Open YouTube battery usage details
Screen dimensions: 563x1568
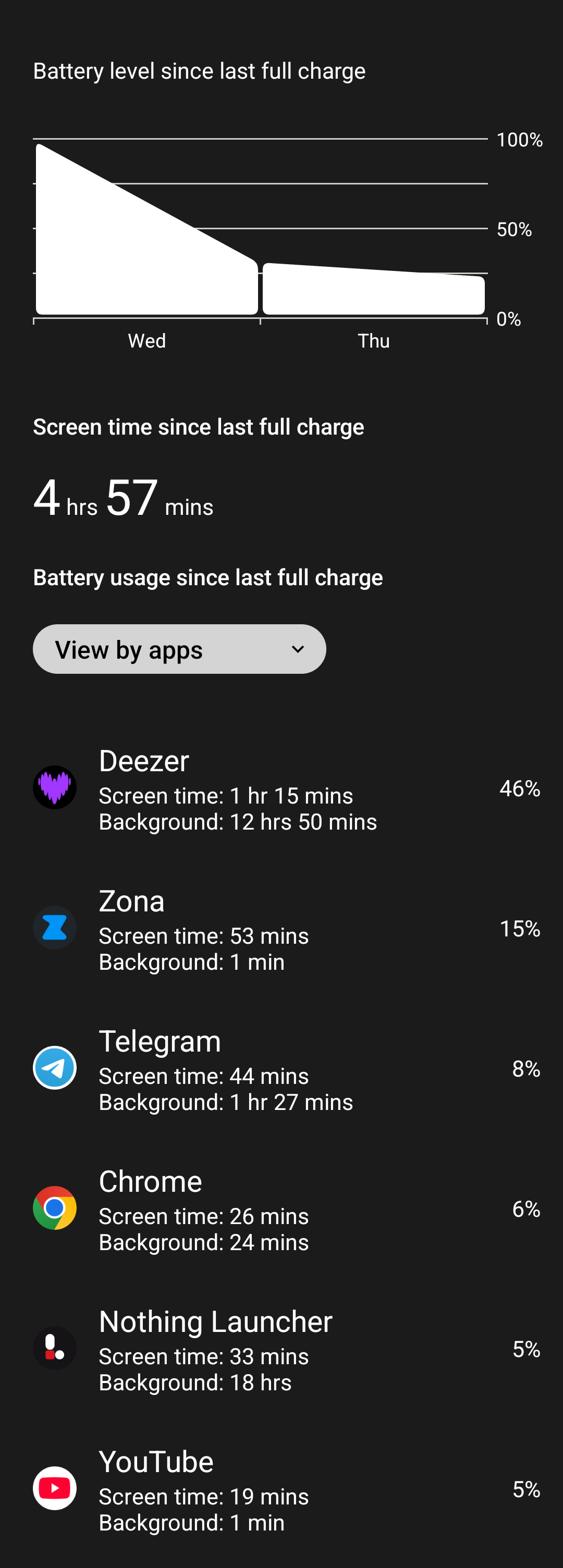point(281,1489)
